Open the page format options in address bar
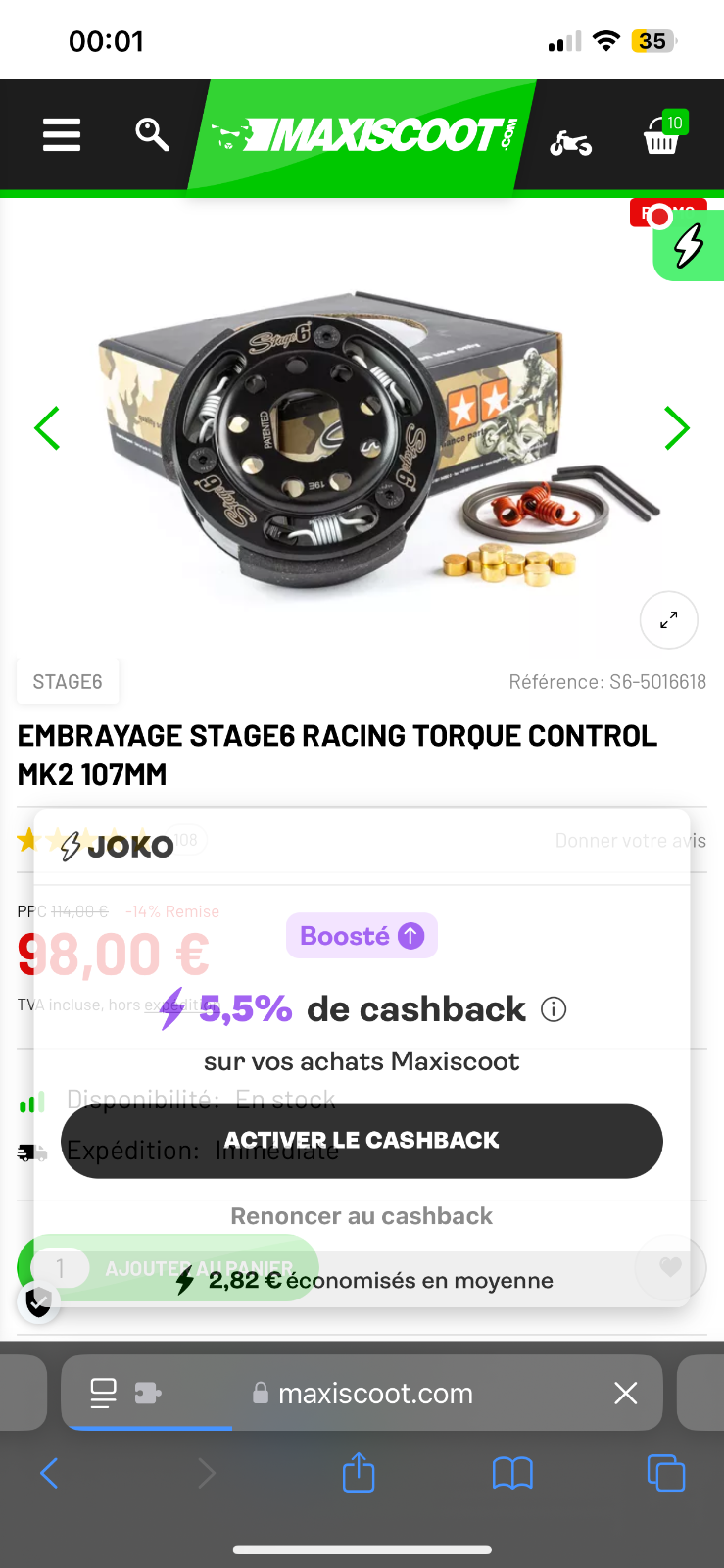Screen dimensions: 724x1568 point(103,1393)
